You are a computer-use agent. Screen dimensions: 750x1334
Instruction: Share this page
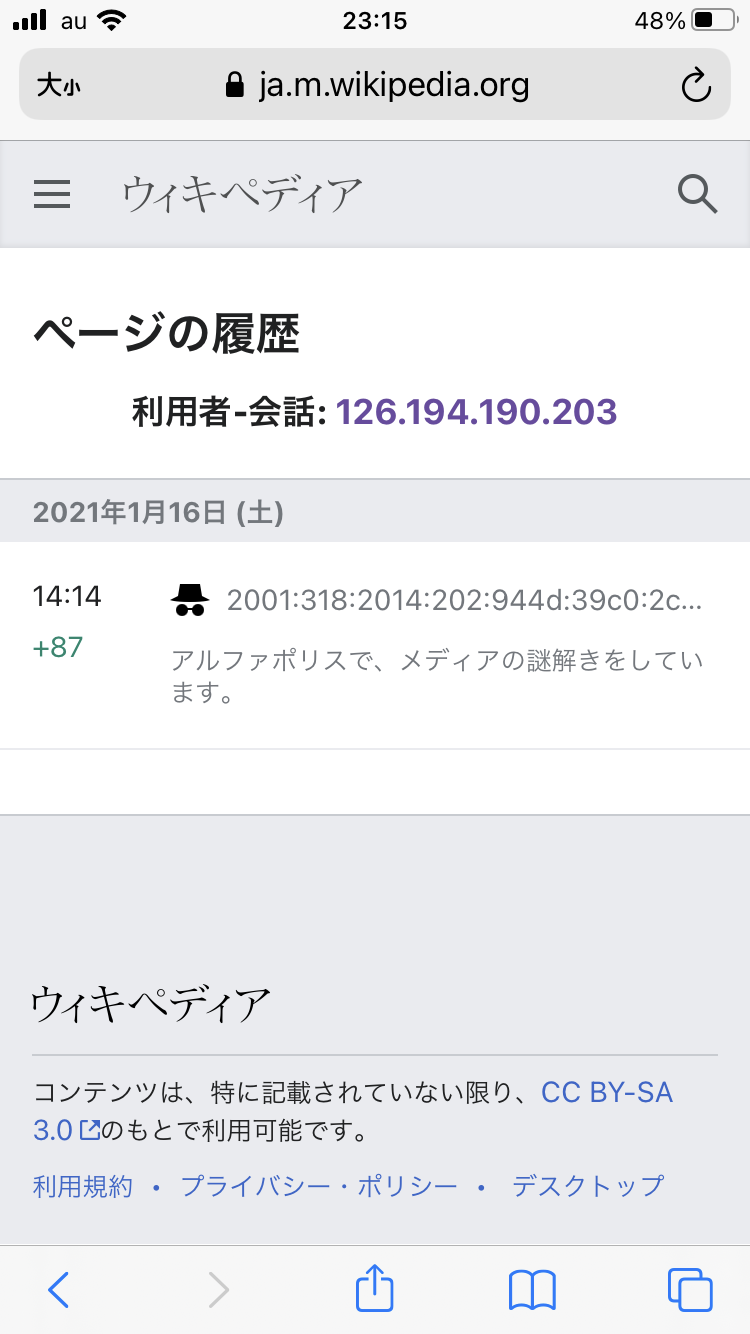pyautogui.click(x=375, y=1288)
